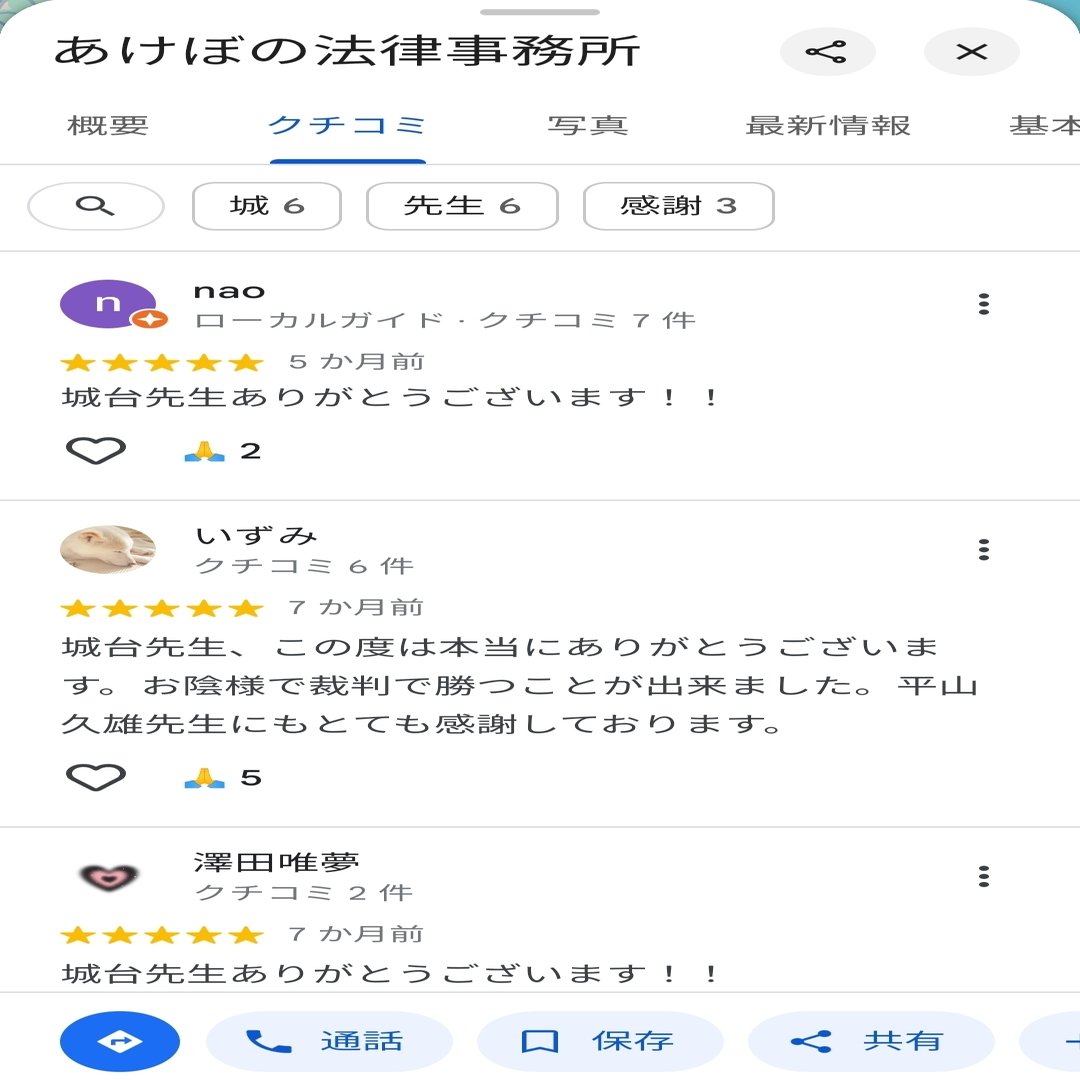Open overflow menu on いずみ's review
The width and height of the screenshot is (1080, 1080).
[984, 549]
